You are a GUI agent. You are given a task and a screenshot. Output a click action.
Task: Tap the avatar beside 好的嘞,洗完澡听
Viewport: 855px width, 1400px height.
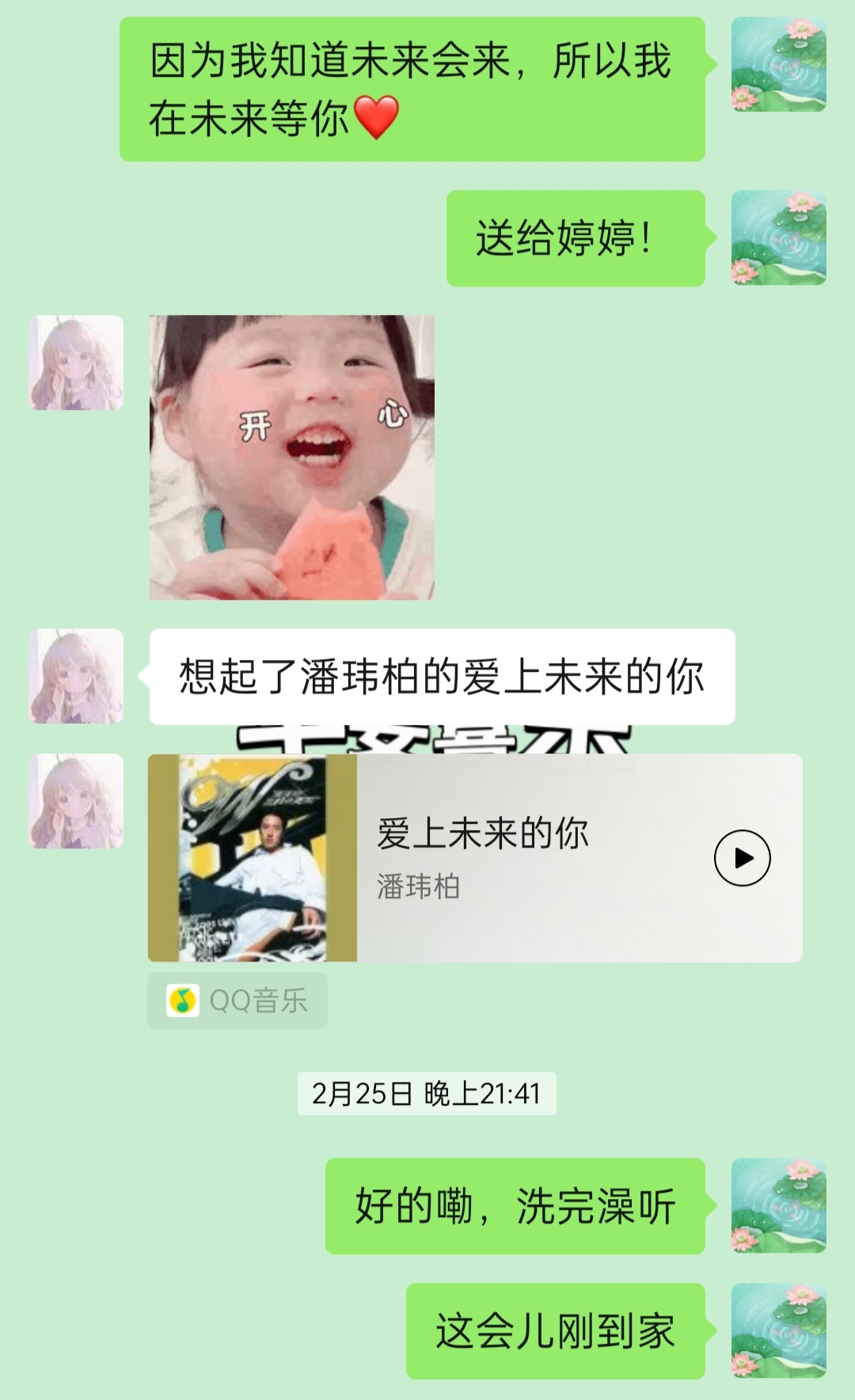[x=778, y=1205]
